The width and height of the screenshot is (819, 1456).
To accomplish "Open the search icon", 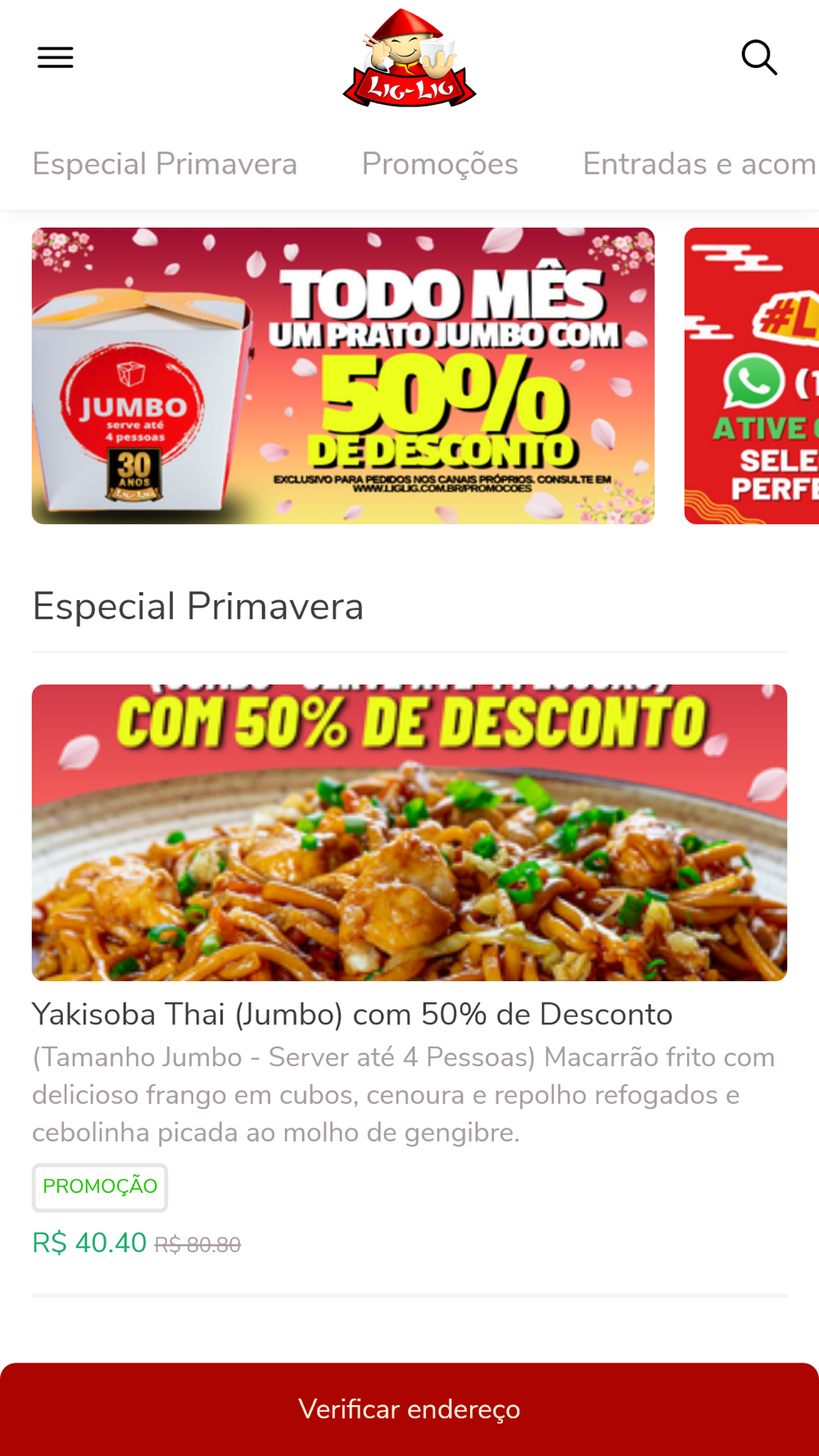I will 759,57.
